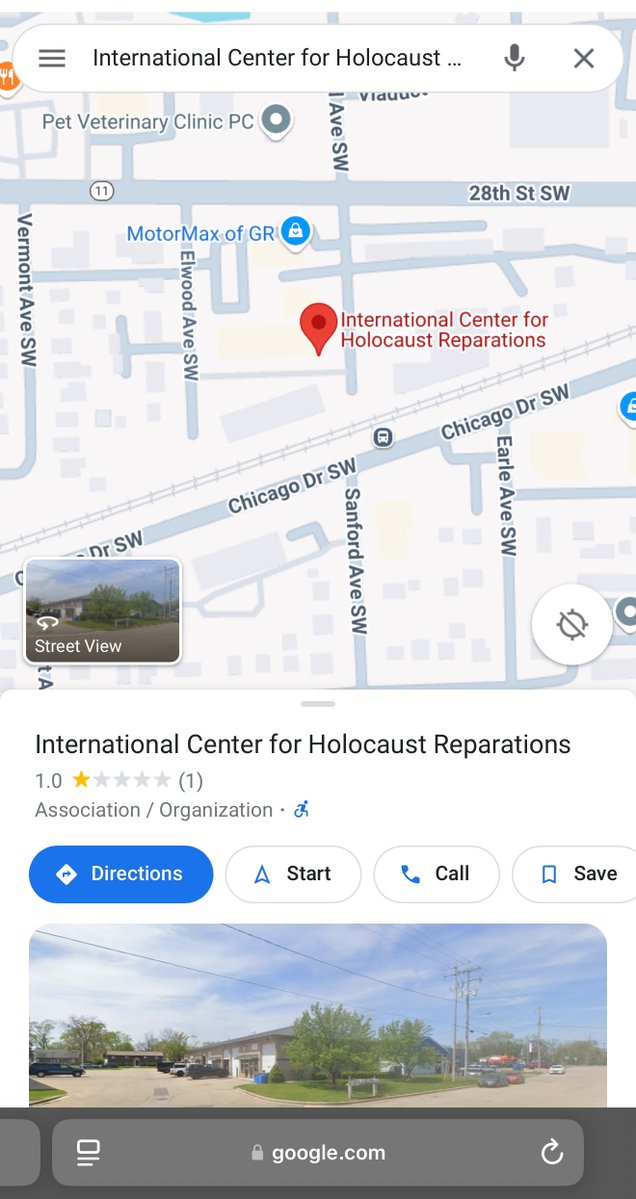636x1199 pixels.
Task: Tap the location tracking button
Action: (572, 625)
